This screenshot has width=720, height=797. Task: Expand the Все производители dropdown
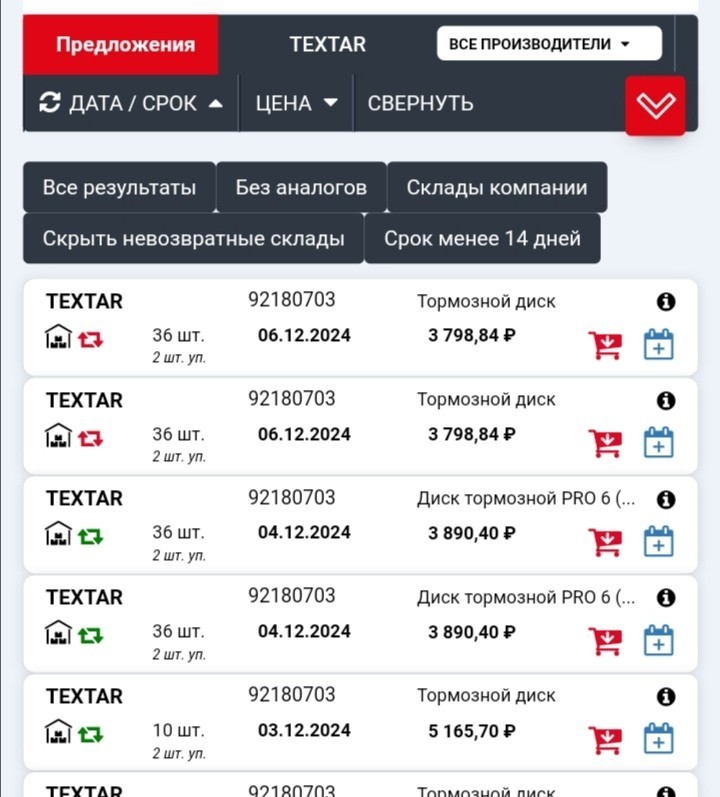(x=549, y=44)
